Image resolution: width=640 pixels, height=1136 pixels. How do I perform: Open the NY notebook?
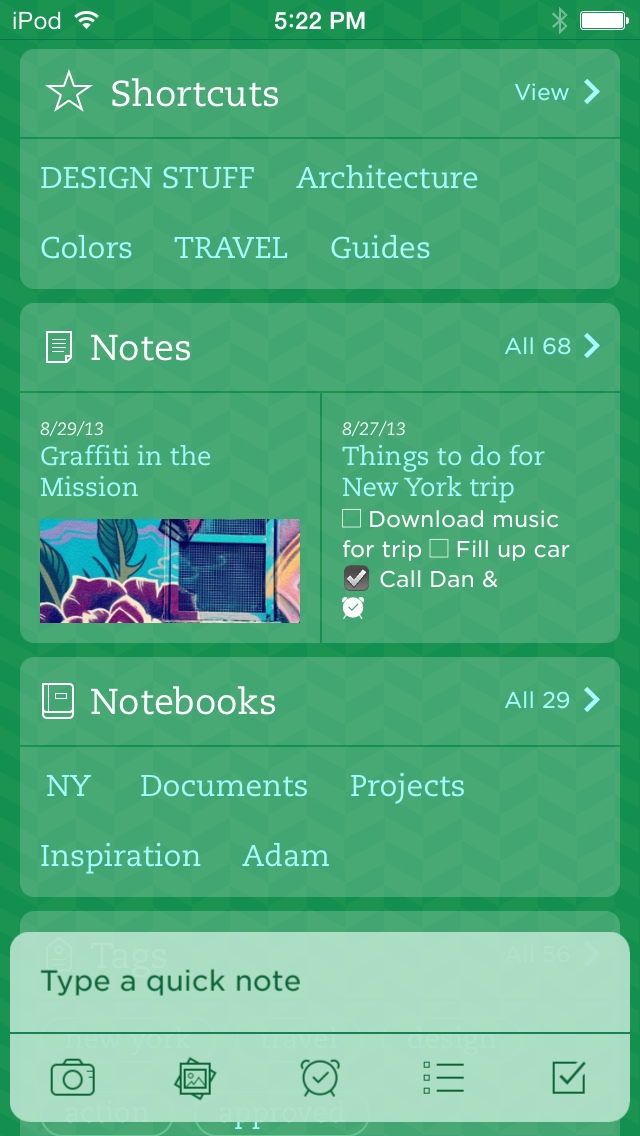[68, 786]
